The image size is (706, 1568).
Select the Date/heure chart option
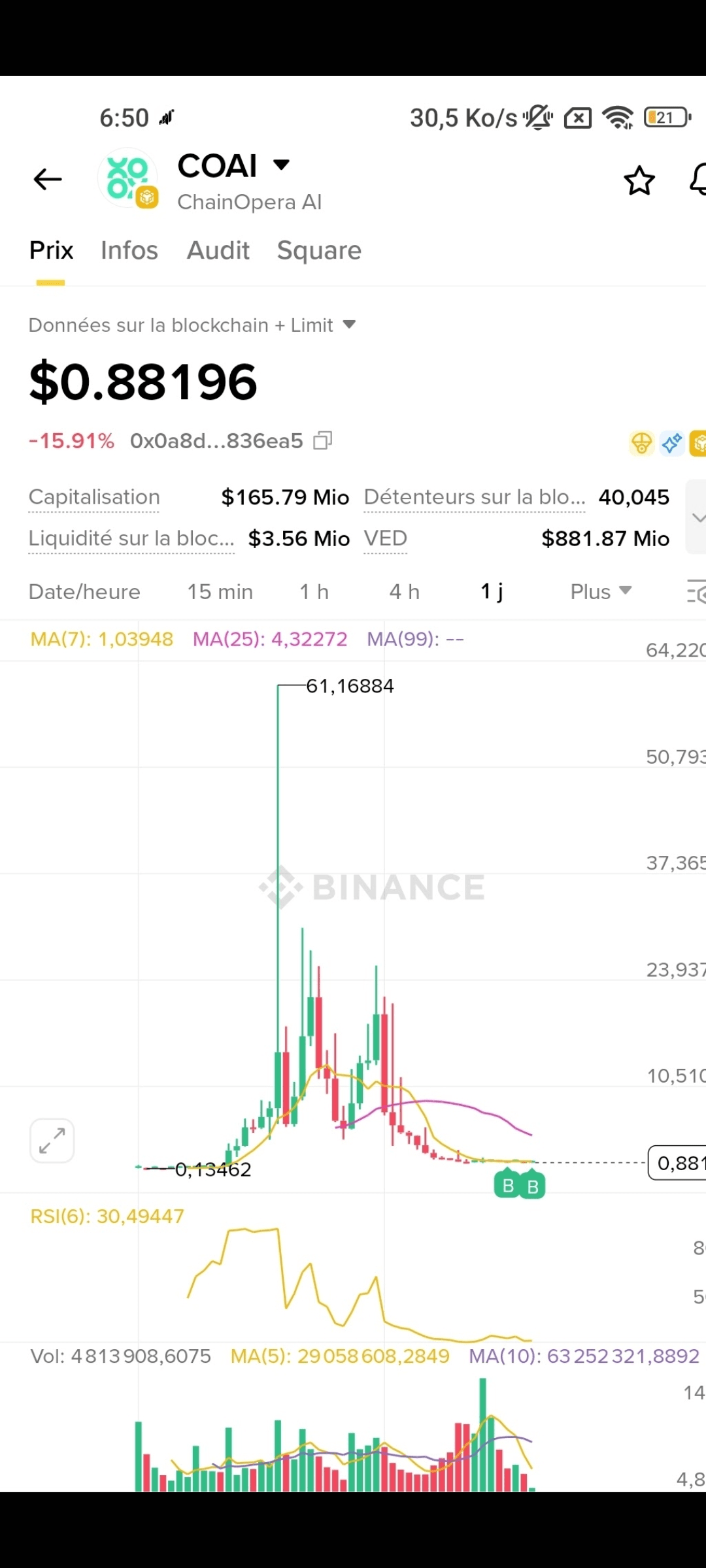[84, 592]
